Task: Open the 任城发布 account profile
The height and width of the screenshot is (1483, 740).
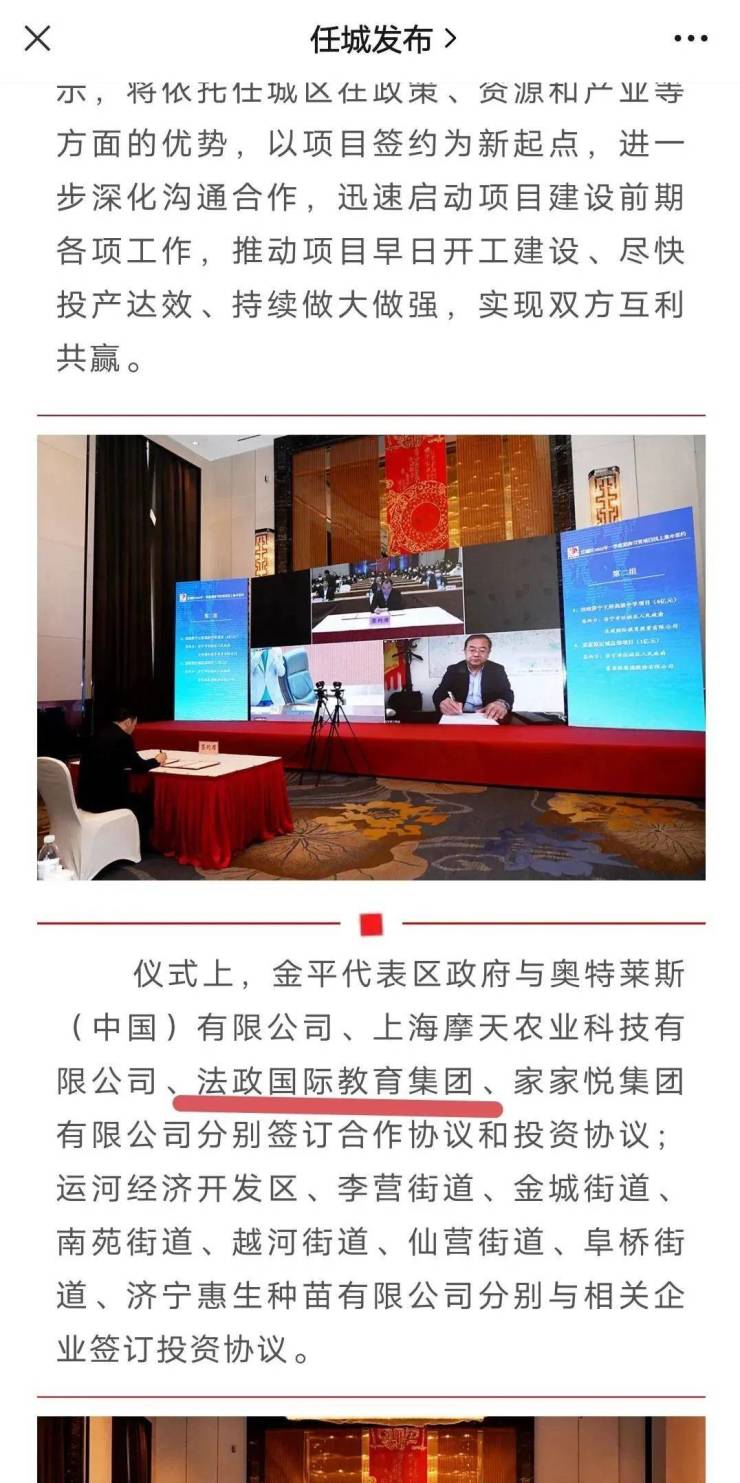Action: [x=382, y=39]
